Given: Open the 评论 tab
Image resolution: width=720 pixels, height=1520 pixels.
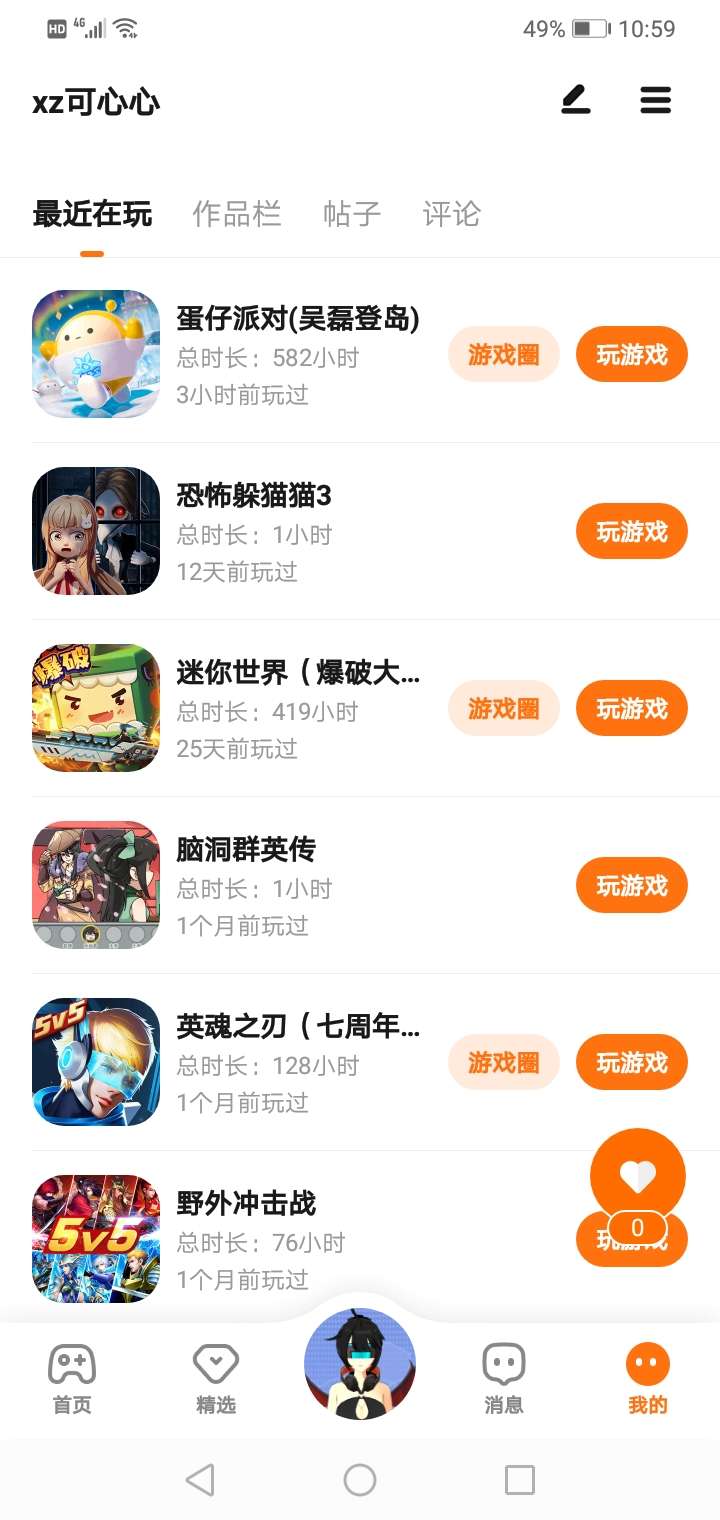Looking at the screenshot, I should coord(452,214).
